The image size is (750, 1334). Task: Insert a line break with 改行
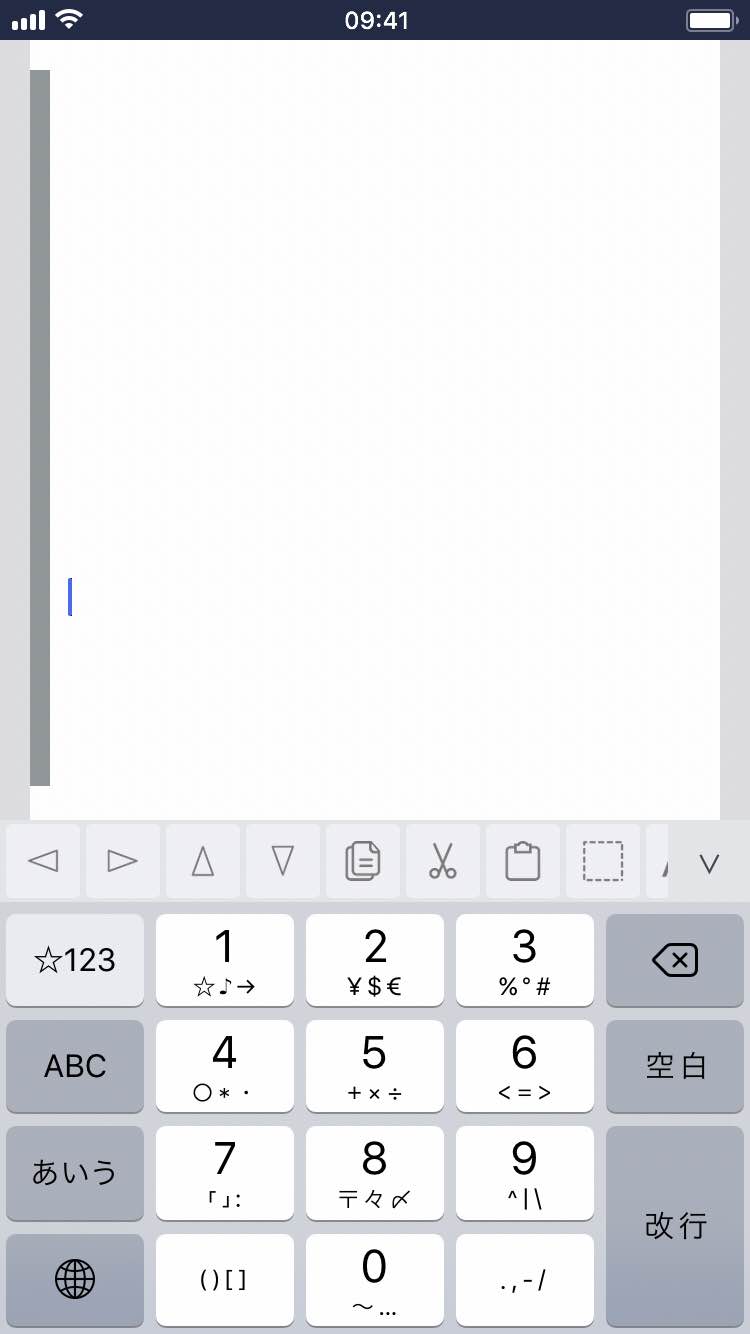coord(675,1226)
